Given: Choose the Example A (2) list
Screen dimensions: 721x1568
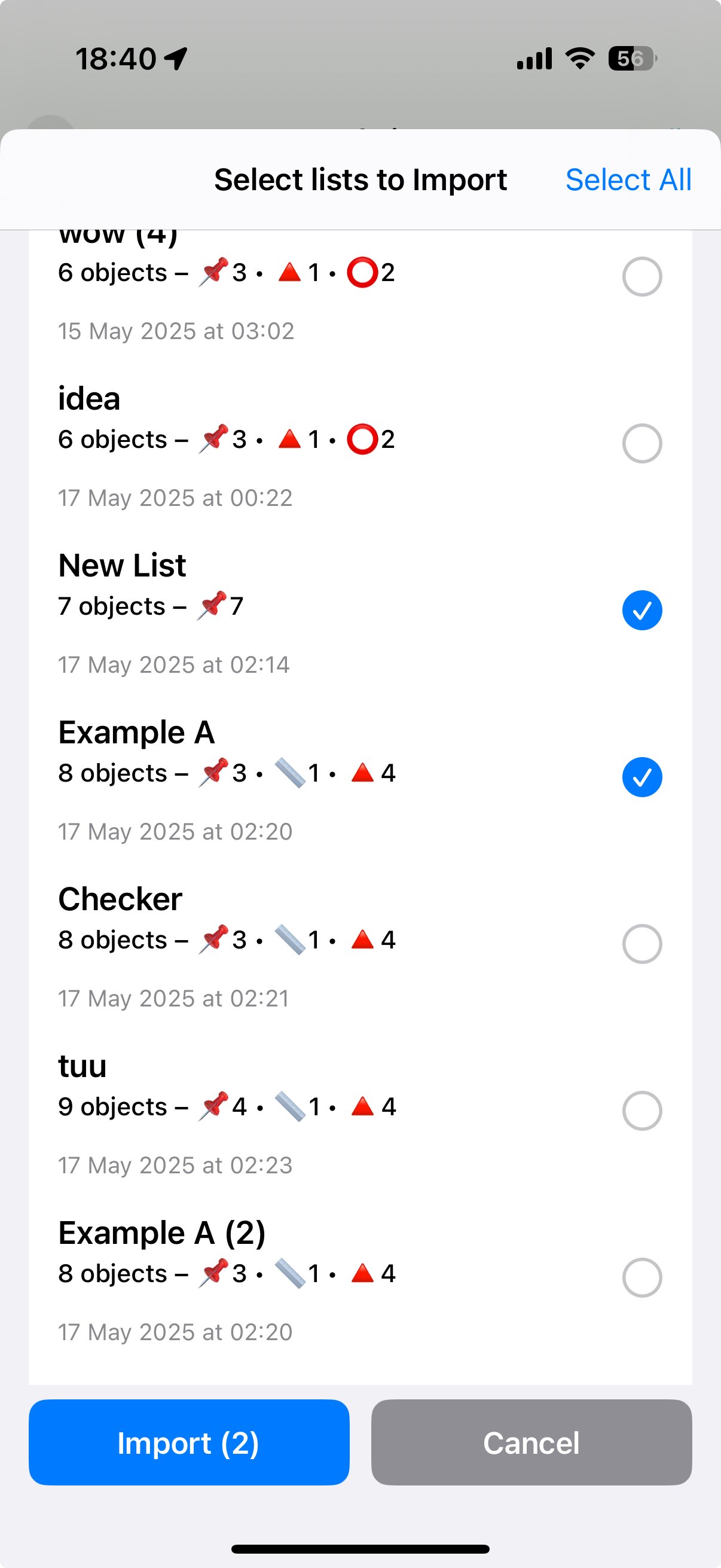Looking at the screenshot, I should click(x=642, y=1277).
